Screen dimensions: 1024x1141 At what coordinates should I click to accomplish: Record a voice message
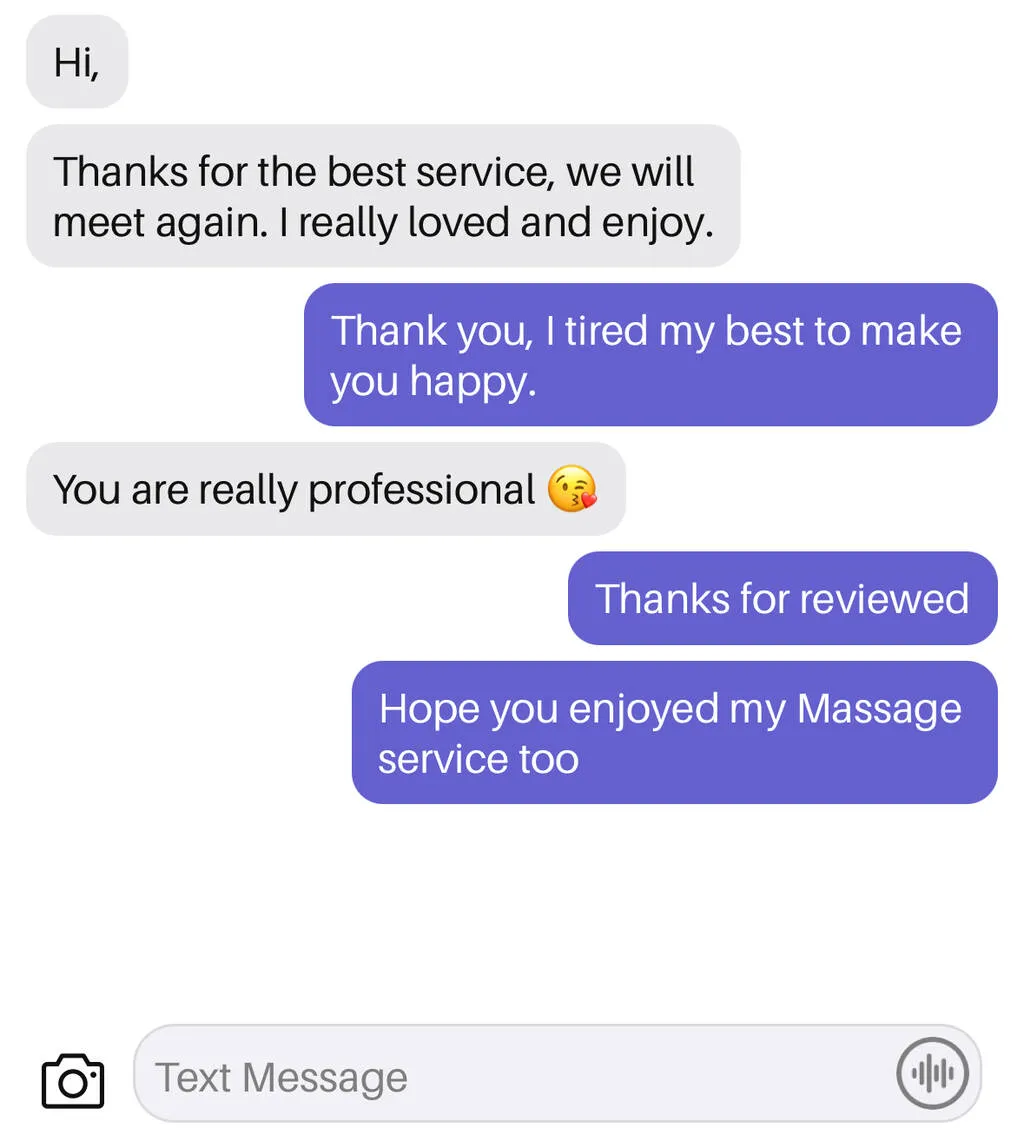click(x=932, y=1075)
